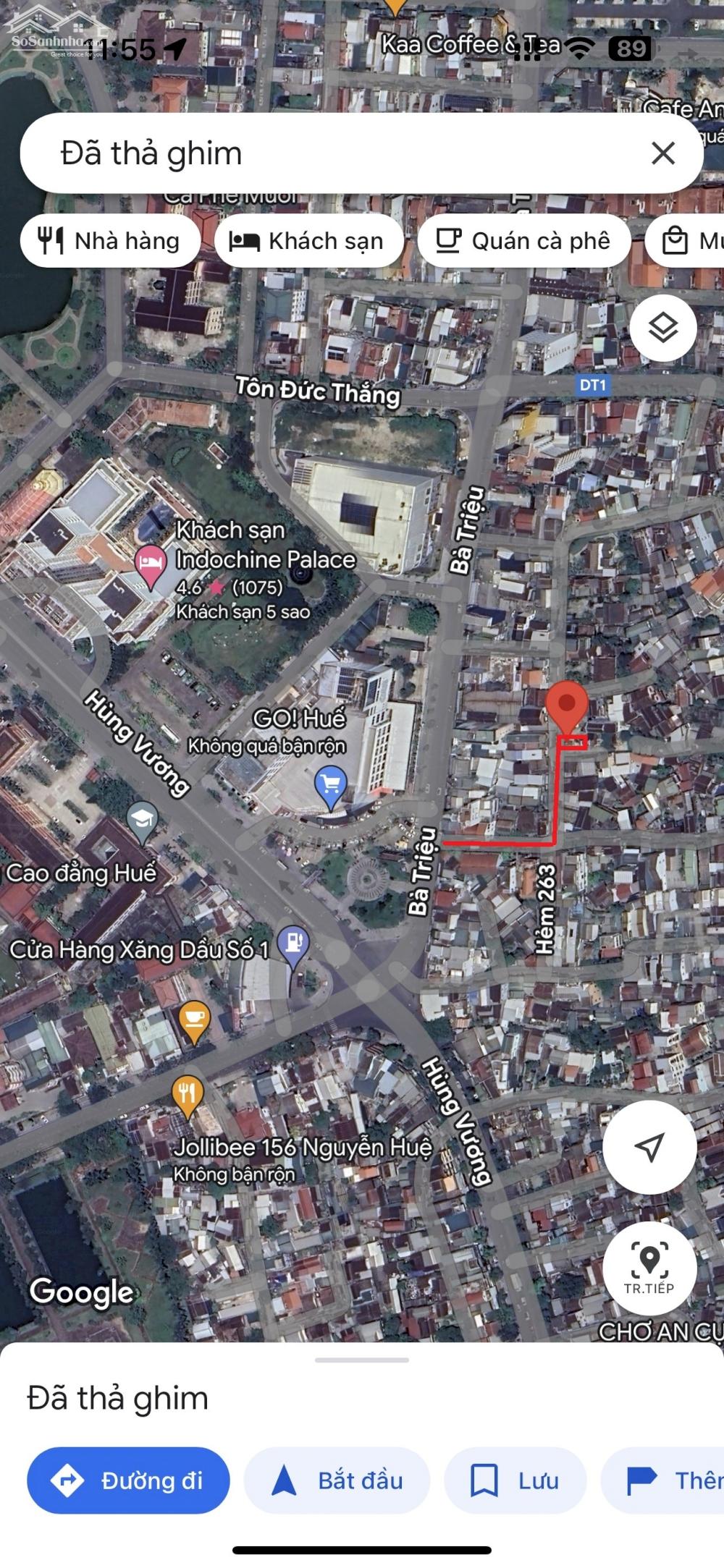Center map on my location
This screenshot has height=1568, width=724.
pyautogui.click(x=649, y=1147)
